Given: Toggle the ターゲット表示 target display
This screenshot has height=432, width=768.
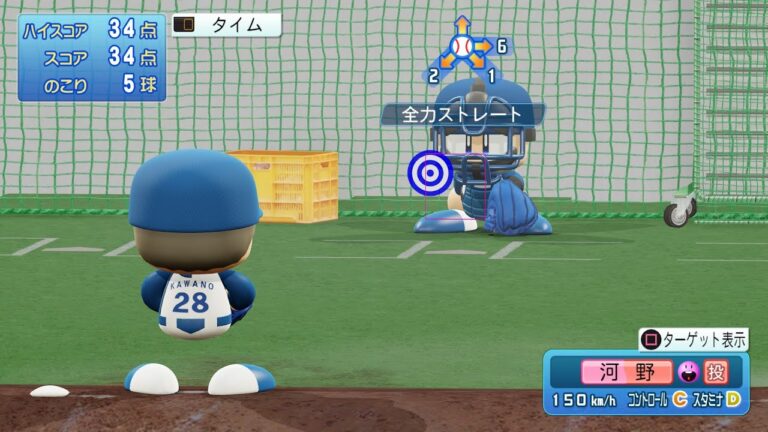Looking at the screenshot, I should [x=693, y=339].
